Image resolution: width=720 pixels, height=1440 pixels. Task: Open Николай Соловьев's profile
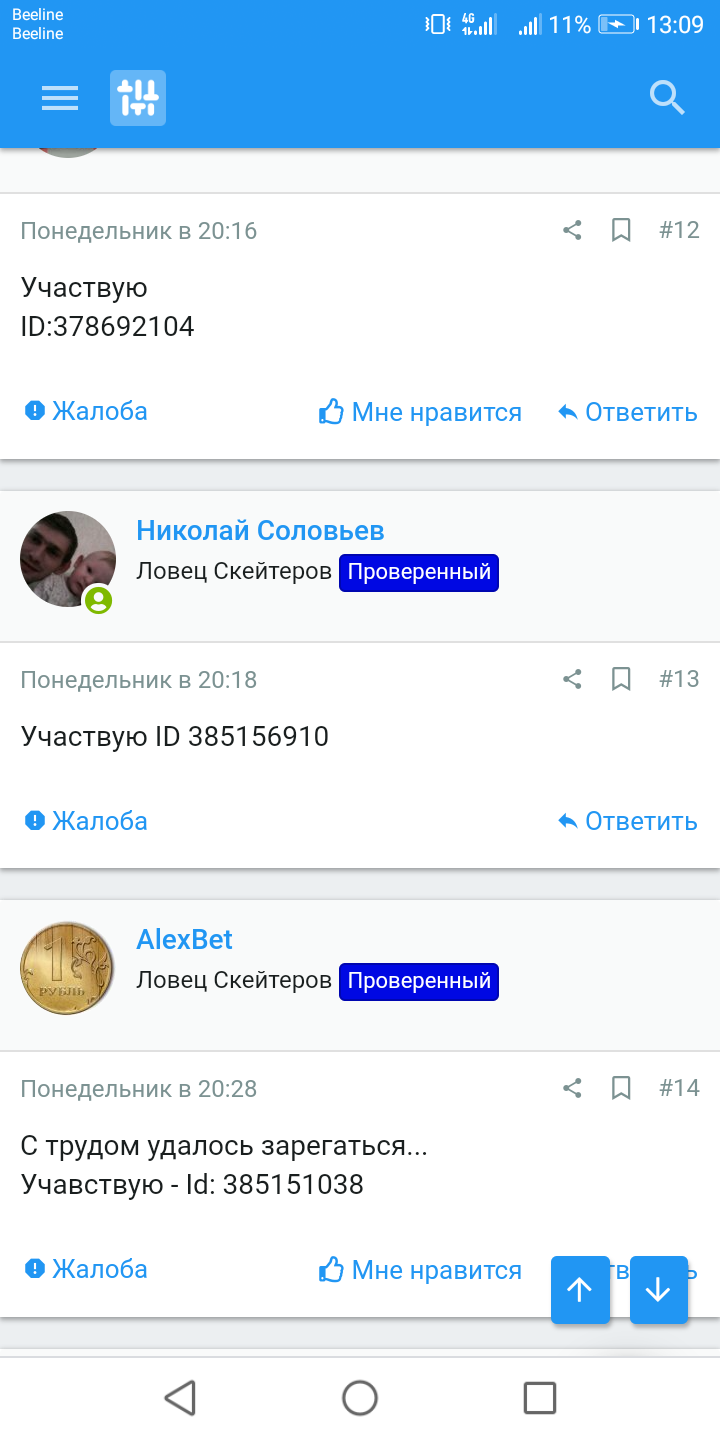(260, 531)
